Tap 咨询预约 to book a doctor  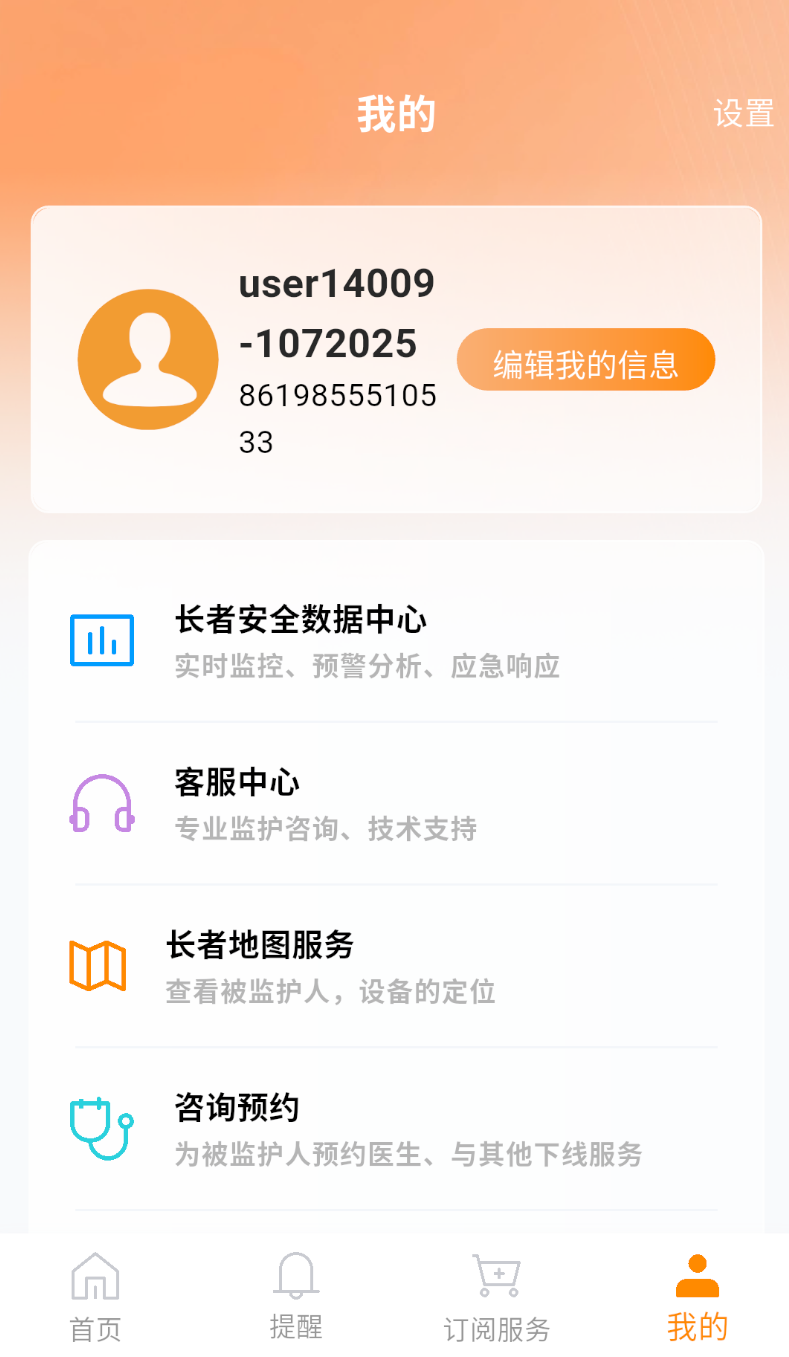[236, 1108]
